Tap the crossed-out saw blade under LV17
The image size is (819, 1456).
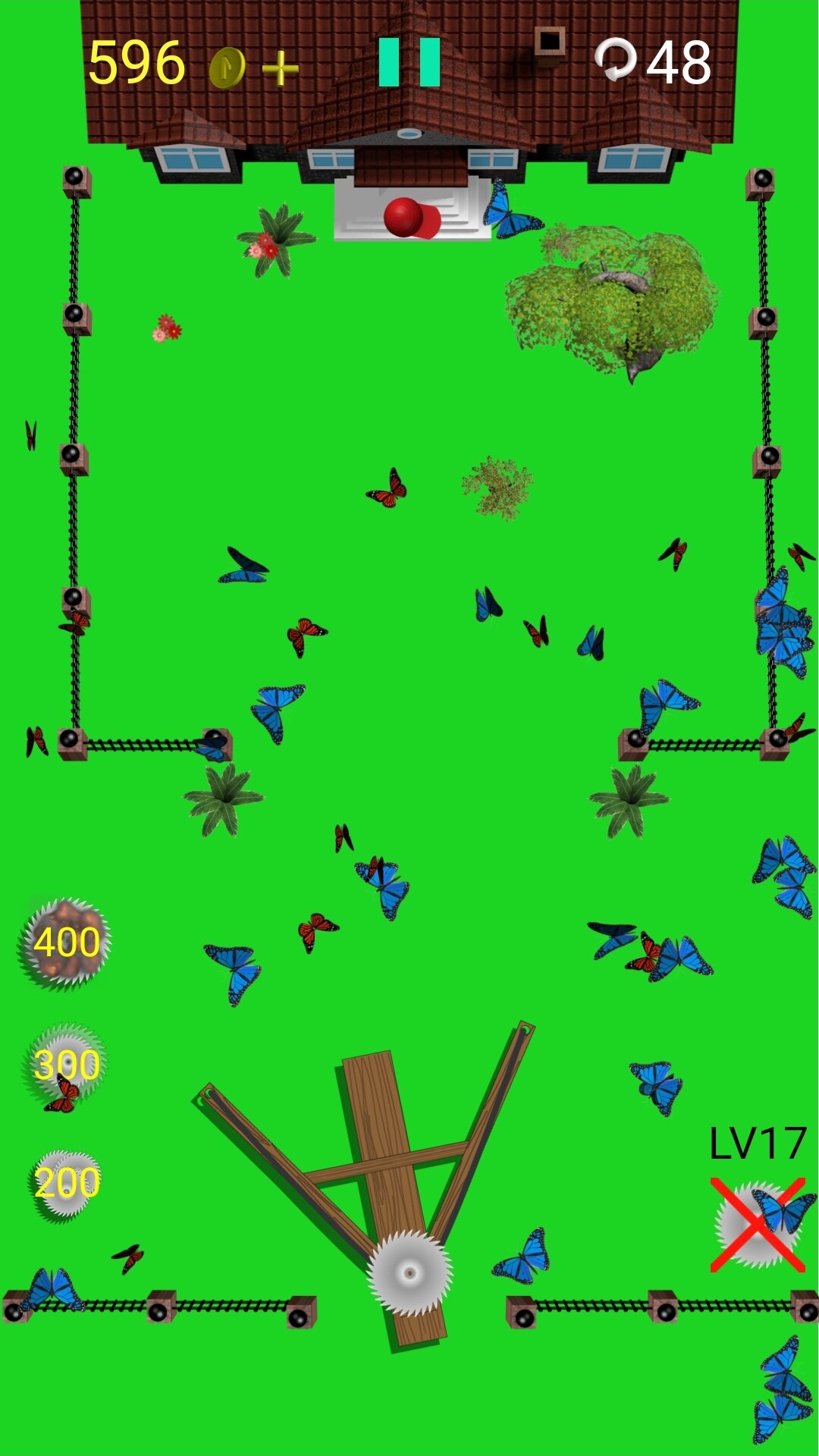[758, 1224]
